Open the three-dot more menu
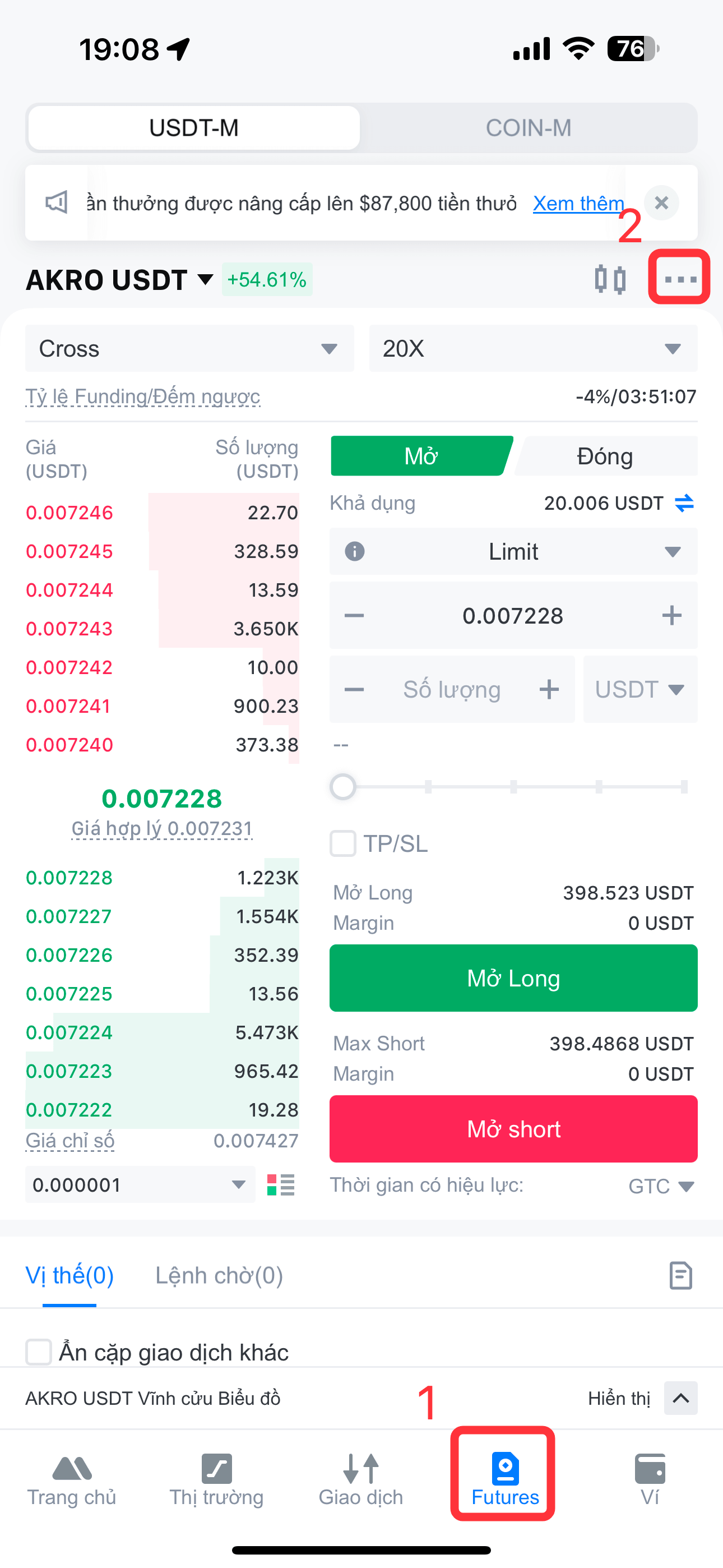723x1568 pixels. 680,279
